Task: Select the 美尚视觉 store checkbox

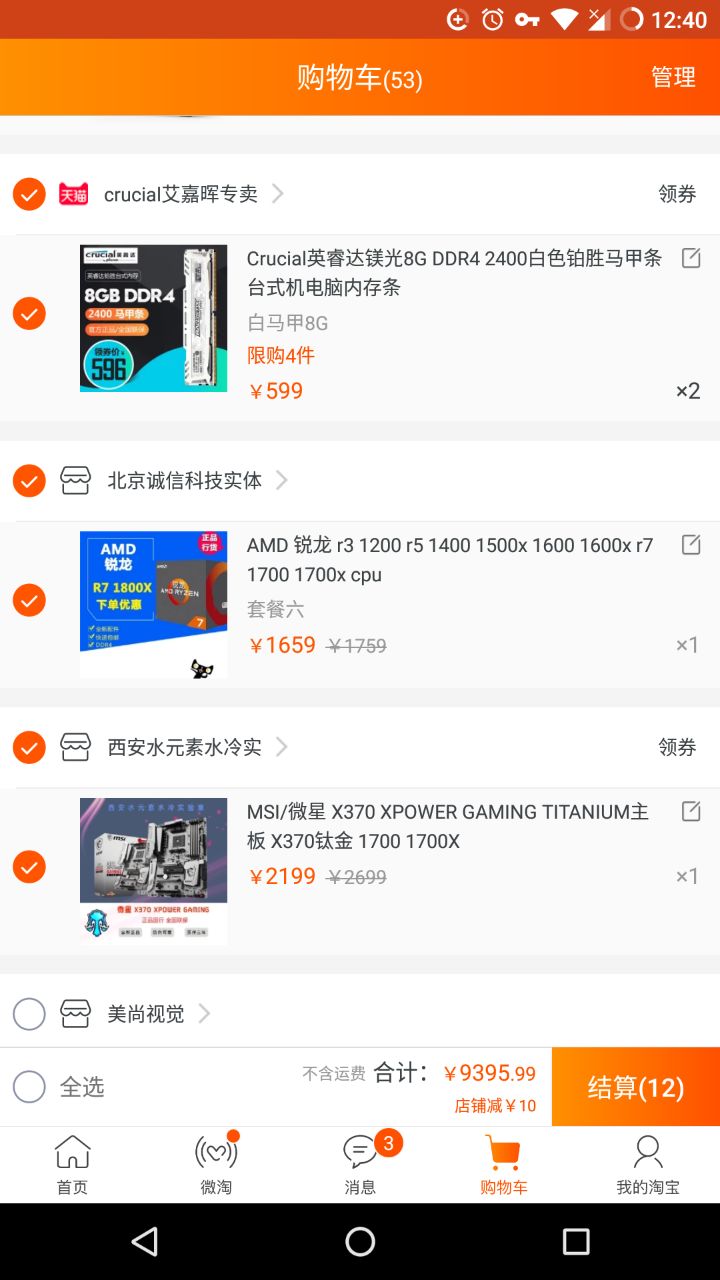Action: (x=29, y=1014)
